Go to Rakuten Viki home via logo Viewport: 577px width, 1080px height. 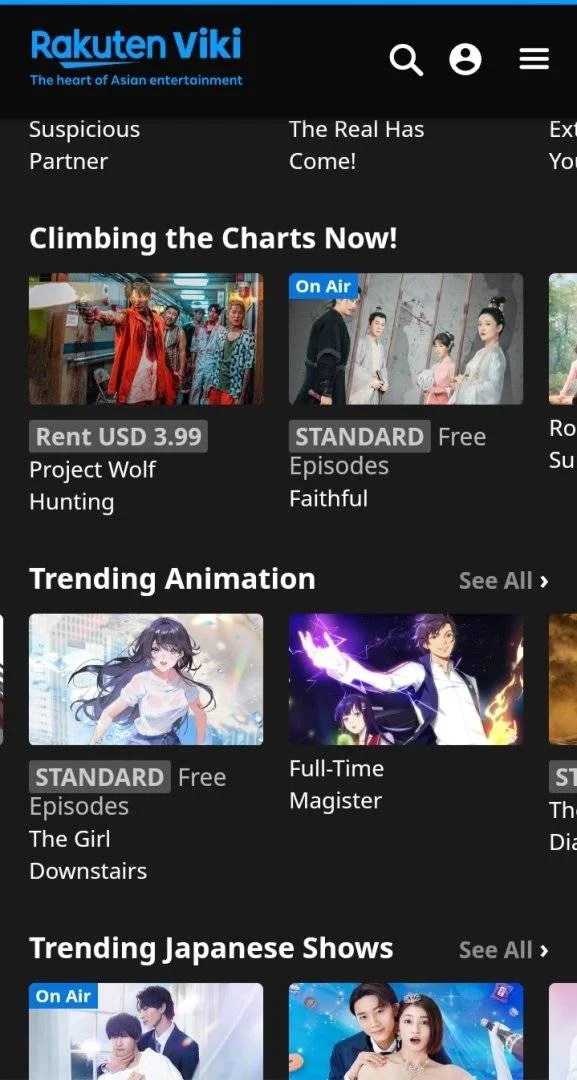136,58
